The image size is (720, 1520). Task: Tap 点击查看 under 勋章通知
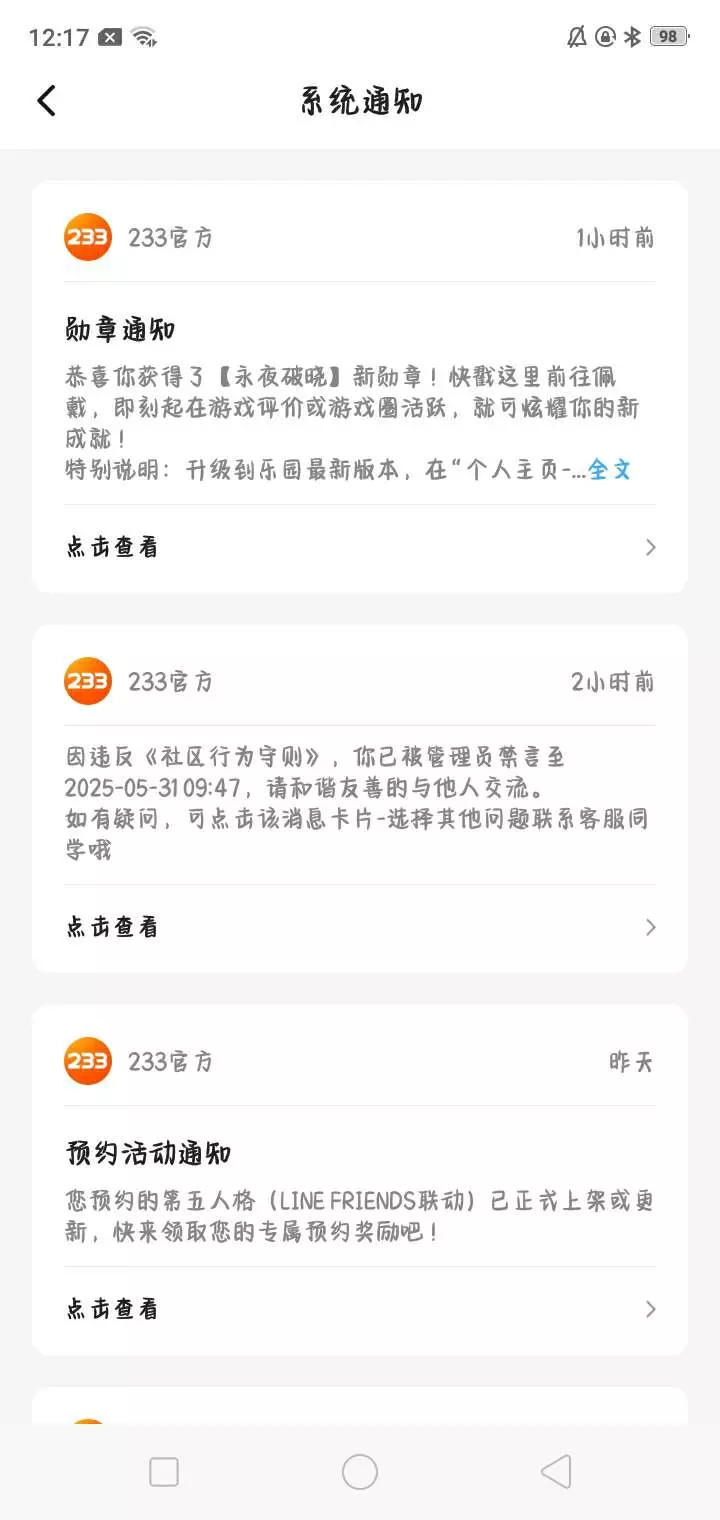[360, 548]
